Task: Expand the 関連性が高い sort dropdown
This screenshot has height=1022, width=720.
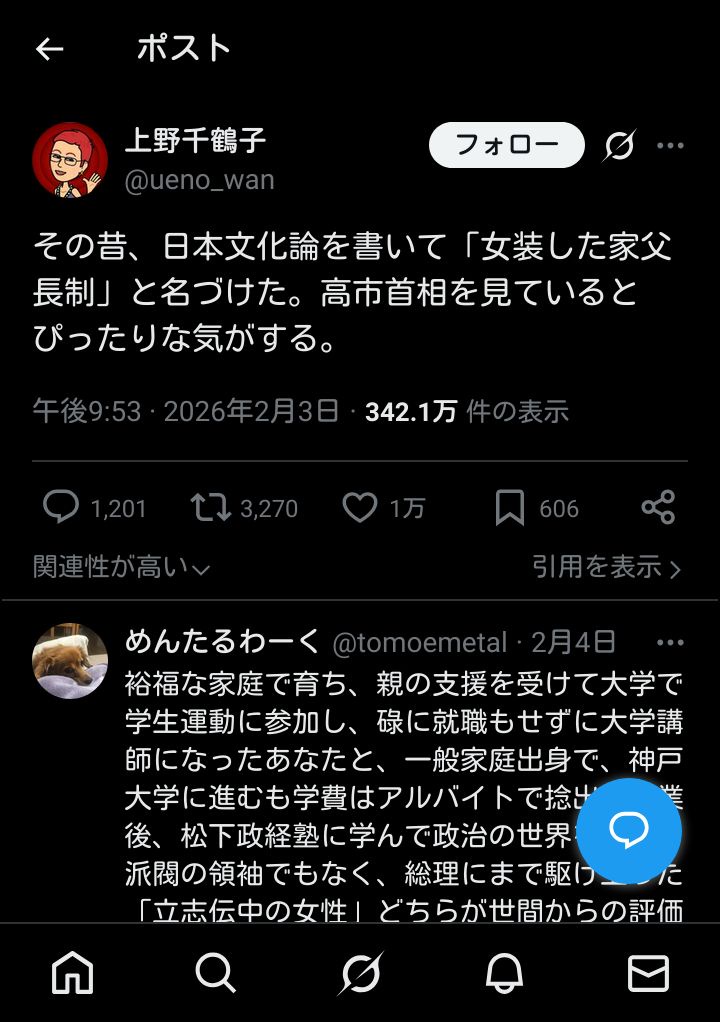Action: (x=121, y=568)
